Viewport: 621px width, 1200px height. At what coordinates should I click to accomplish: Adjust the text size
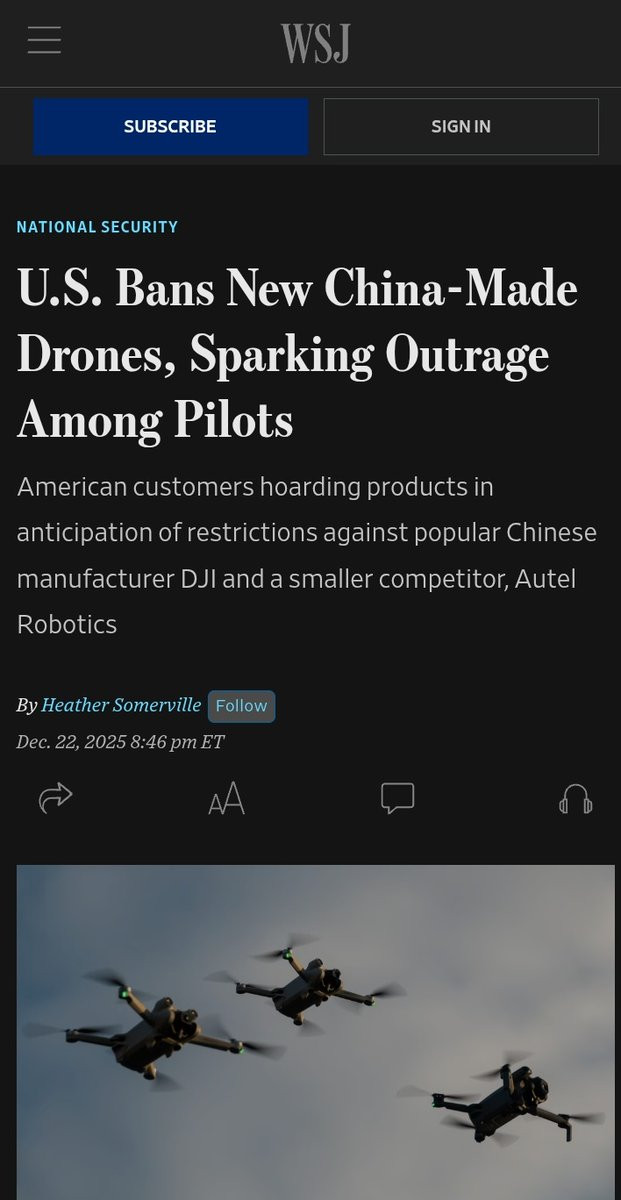pos(226,799)
